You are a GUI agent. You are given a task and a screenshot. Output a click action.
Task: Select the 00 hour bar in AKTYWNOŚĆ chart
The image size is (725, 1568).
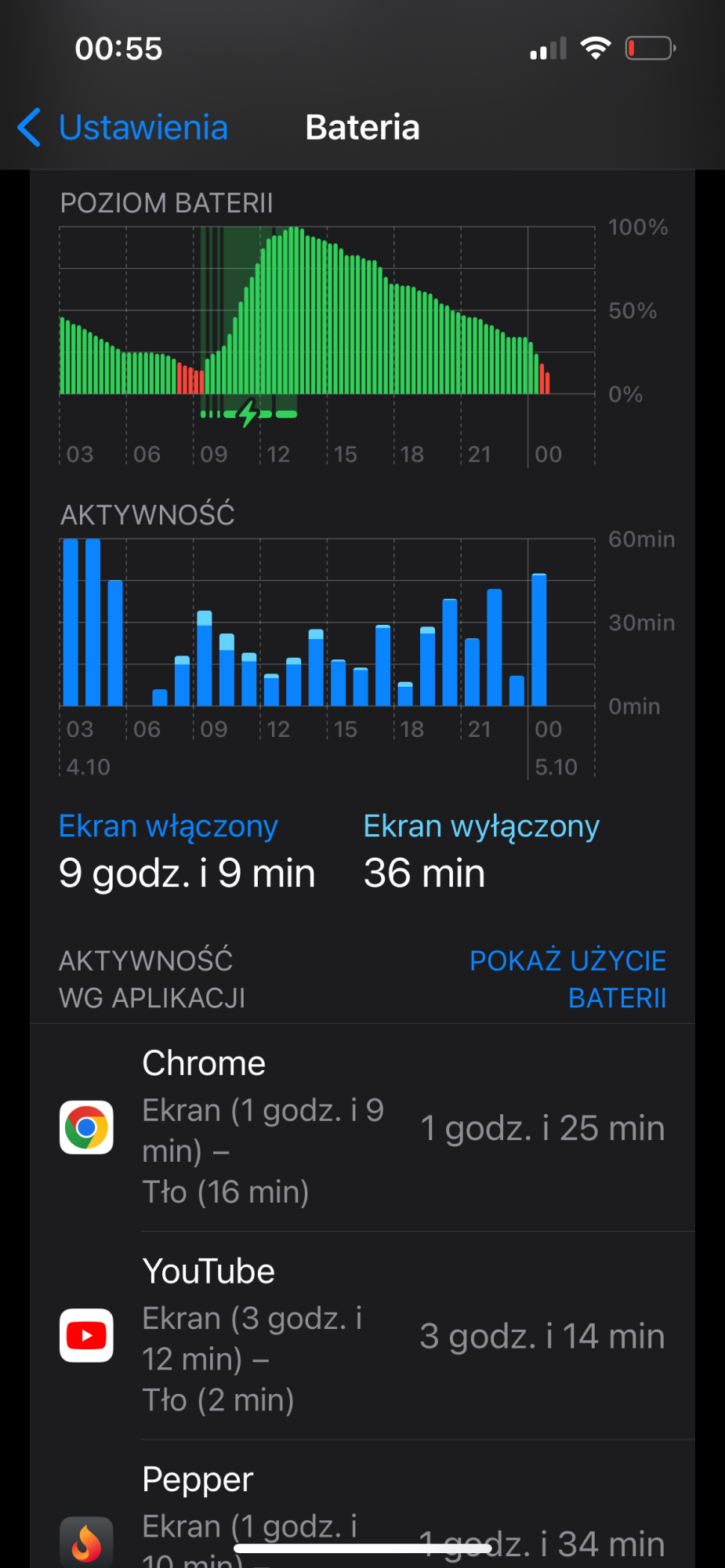click(x=539, y=640)
